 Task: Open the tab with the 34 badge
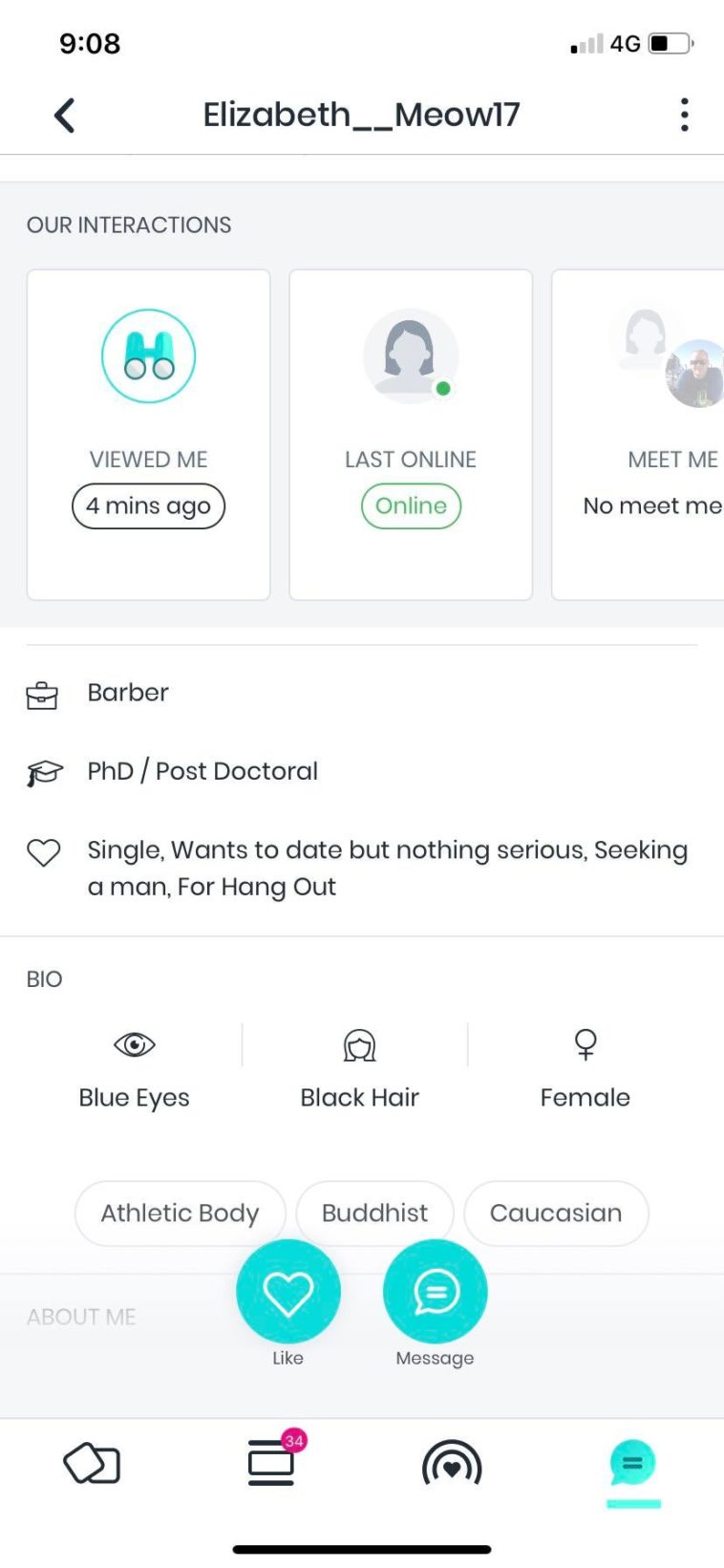coord(272,1463)
